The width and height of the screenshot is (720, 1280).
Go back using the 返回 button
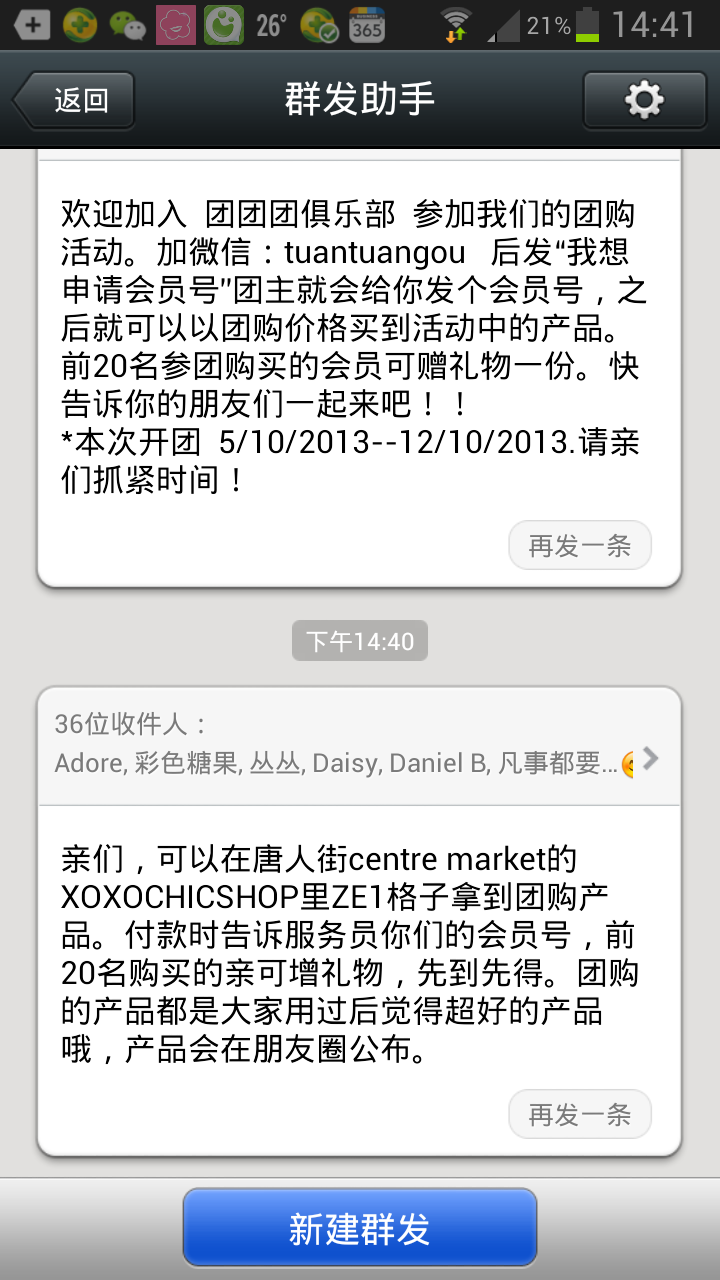tap(74, 100)
